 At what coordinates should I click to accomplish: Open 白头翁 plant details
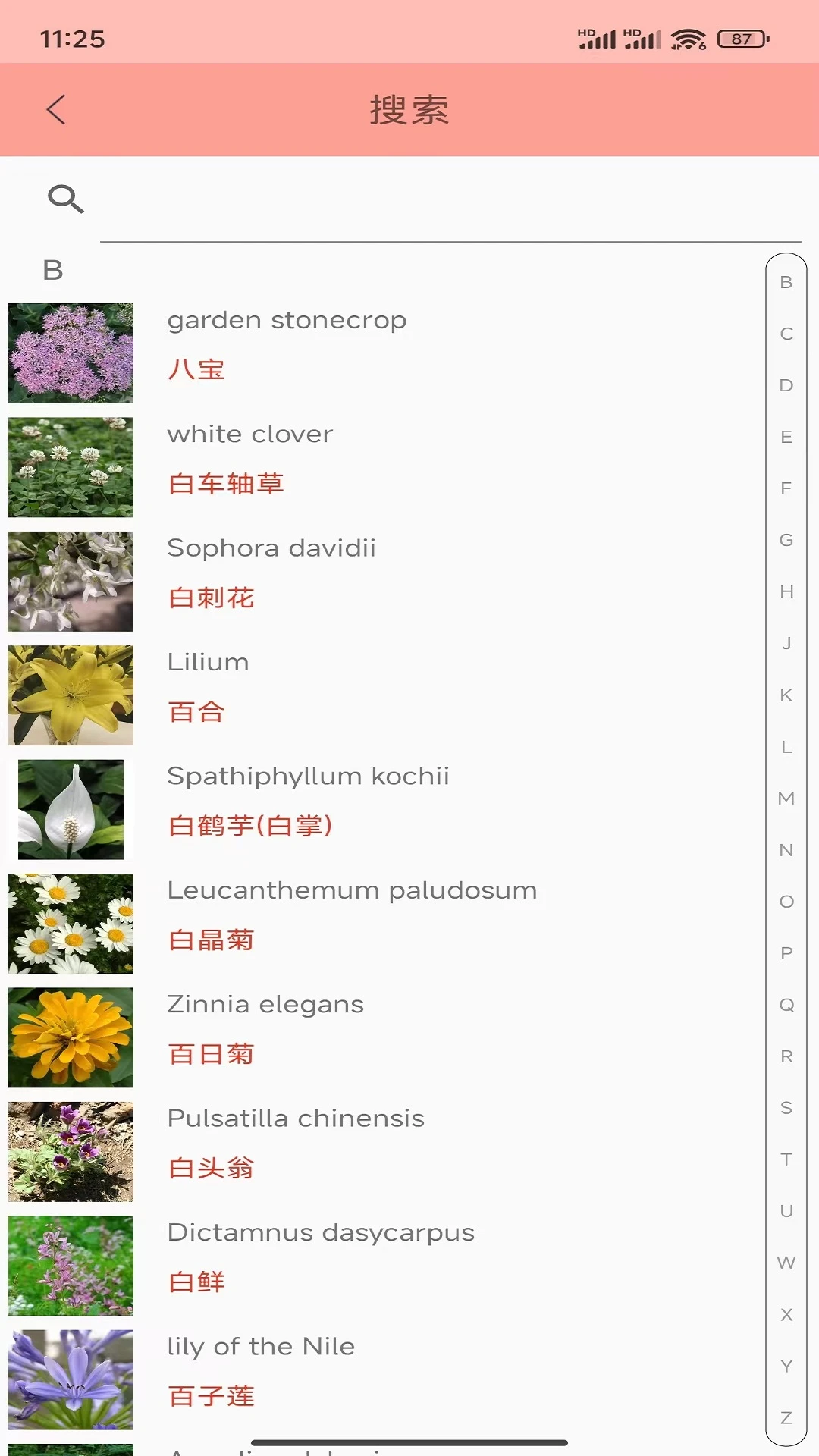[x=212, y=1168]
